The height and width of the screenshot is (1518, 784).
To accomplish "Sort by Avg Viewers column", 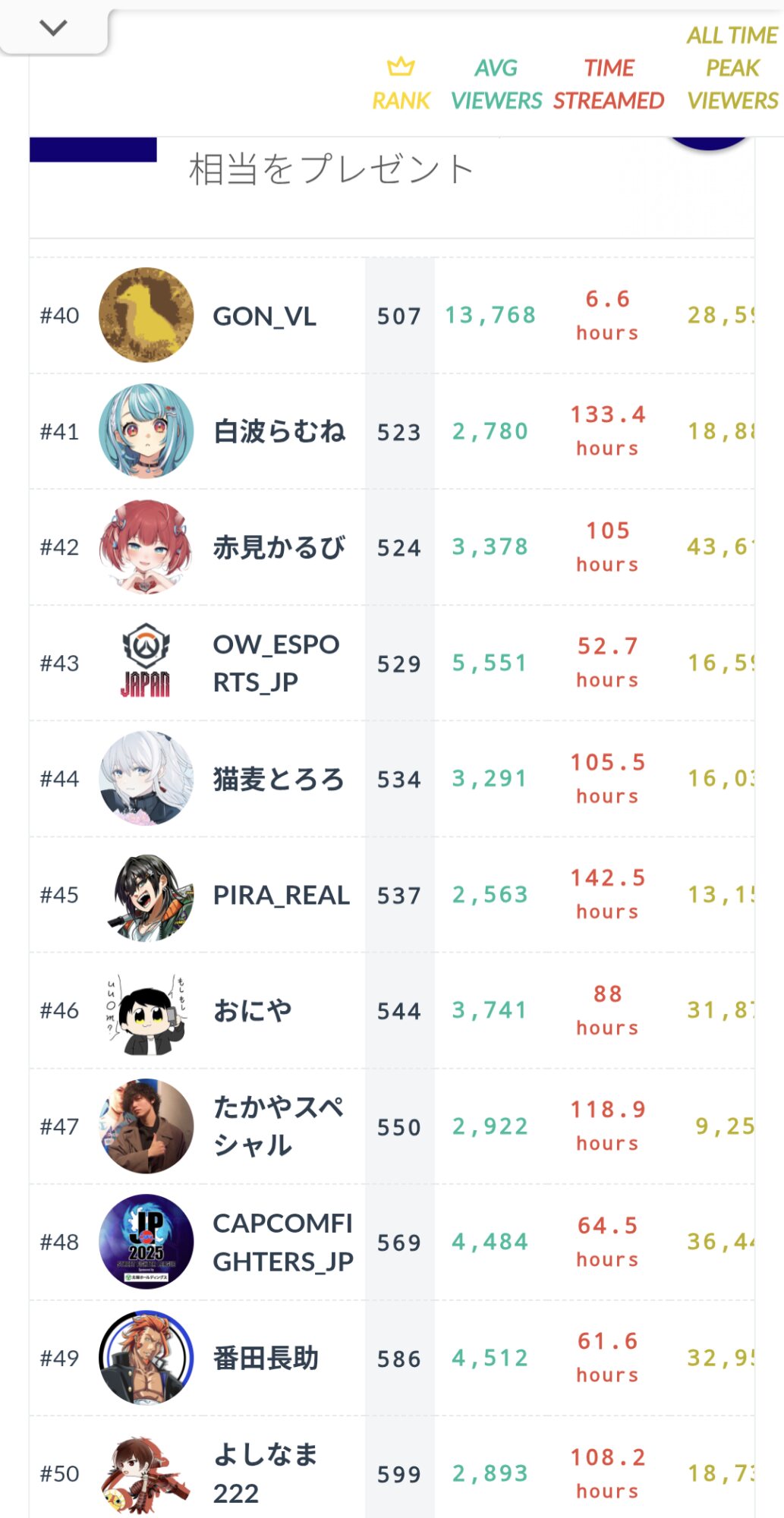I will [496, 84].
